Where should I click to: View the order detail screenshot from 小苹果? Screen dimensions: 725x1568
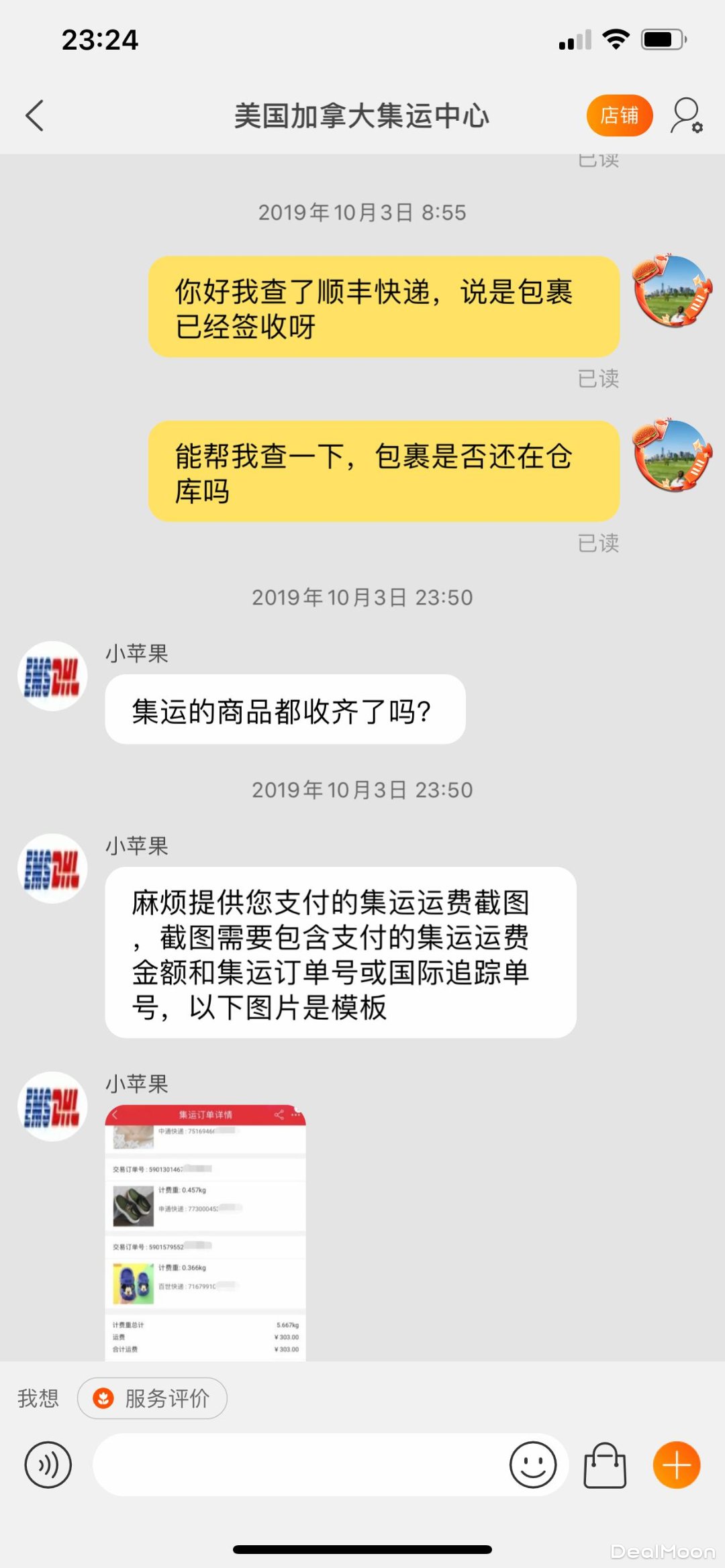point(205,1232)
